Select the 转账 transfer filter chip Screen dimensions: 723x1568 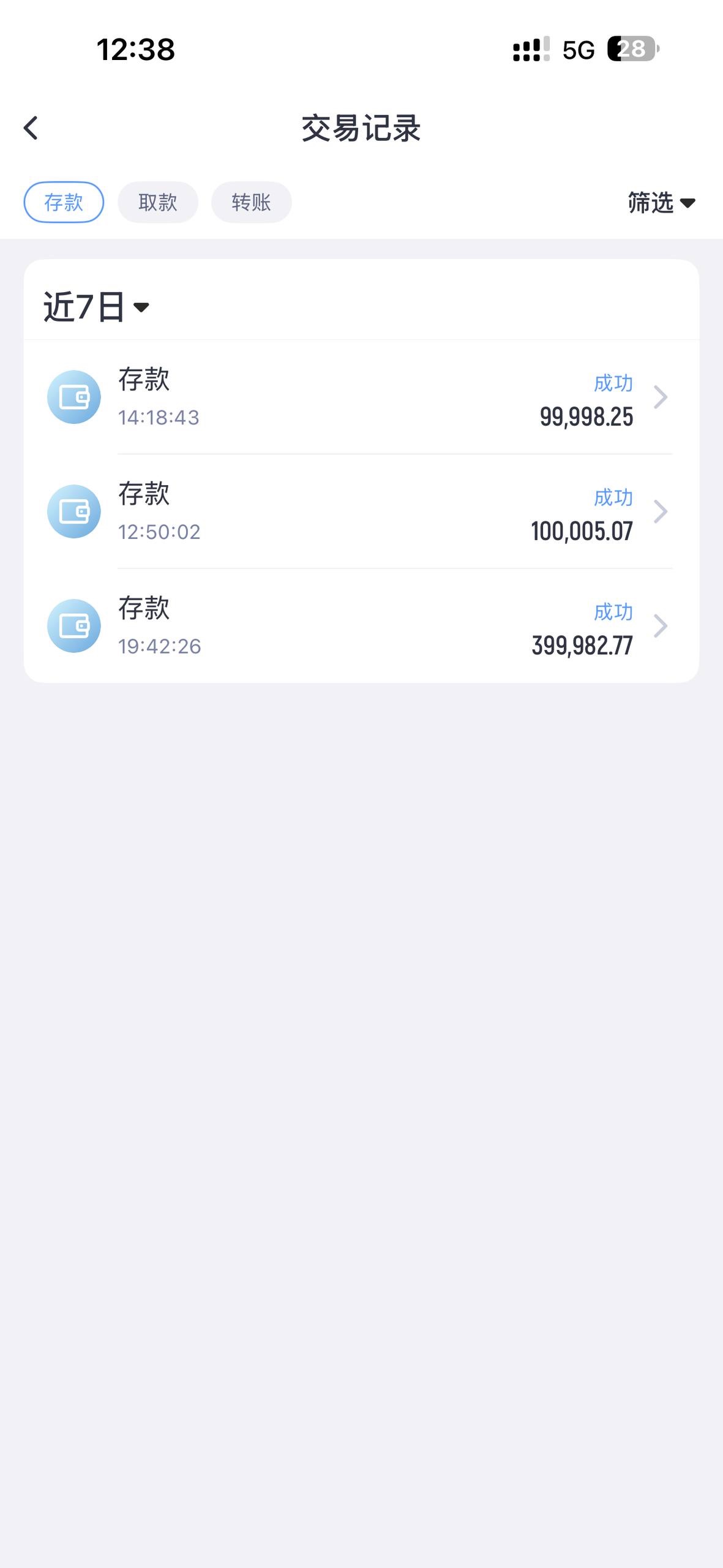252,202
